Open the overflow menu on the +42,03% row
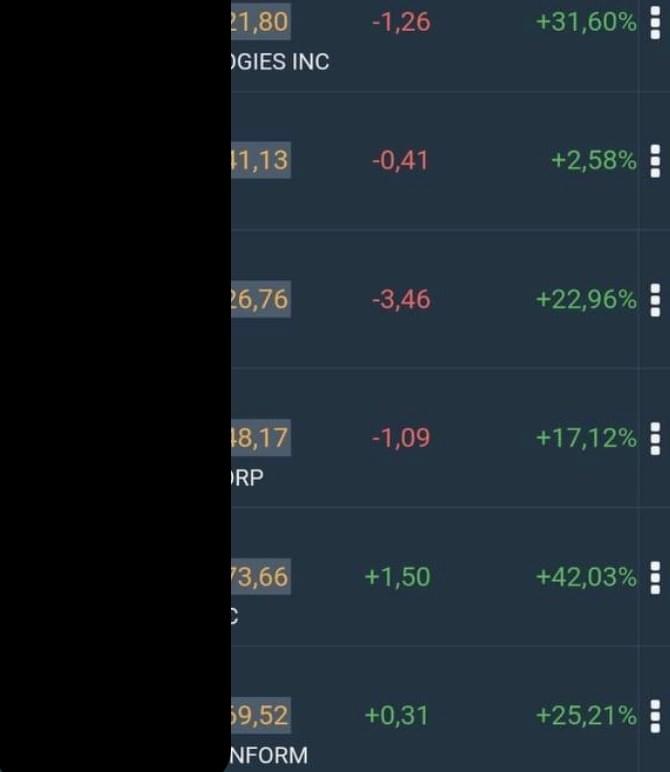The height and width of the screenshot is (772, 670). click(655, 577)
